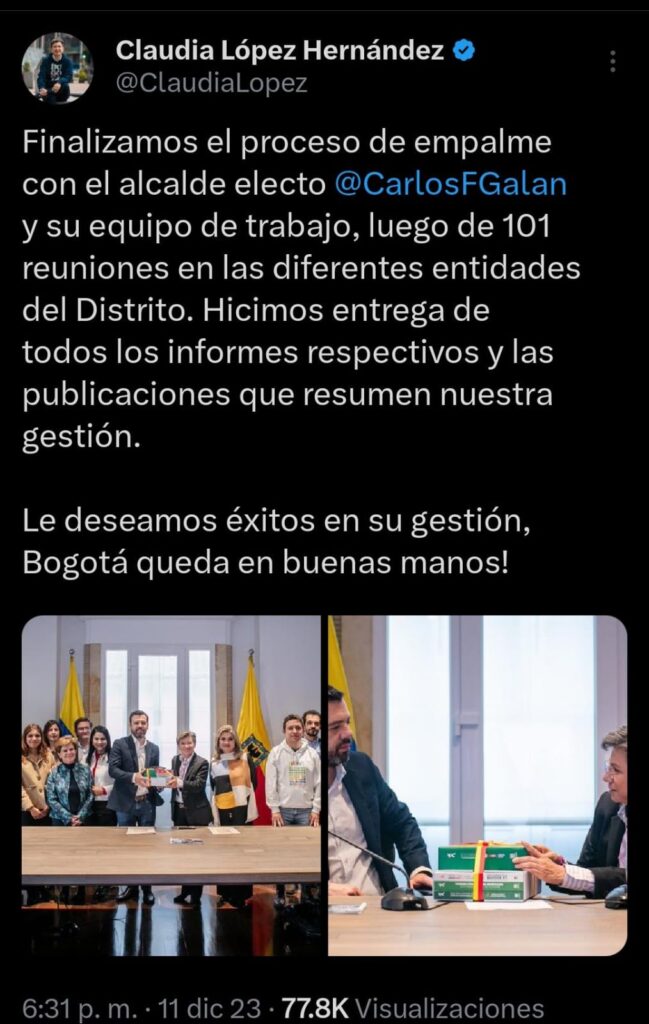649x1024 pixels.
Task: Open the group photo with flags
Action: click(x=171, y=785)
